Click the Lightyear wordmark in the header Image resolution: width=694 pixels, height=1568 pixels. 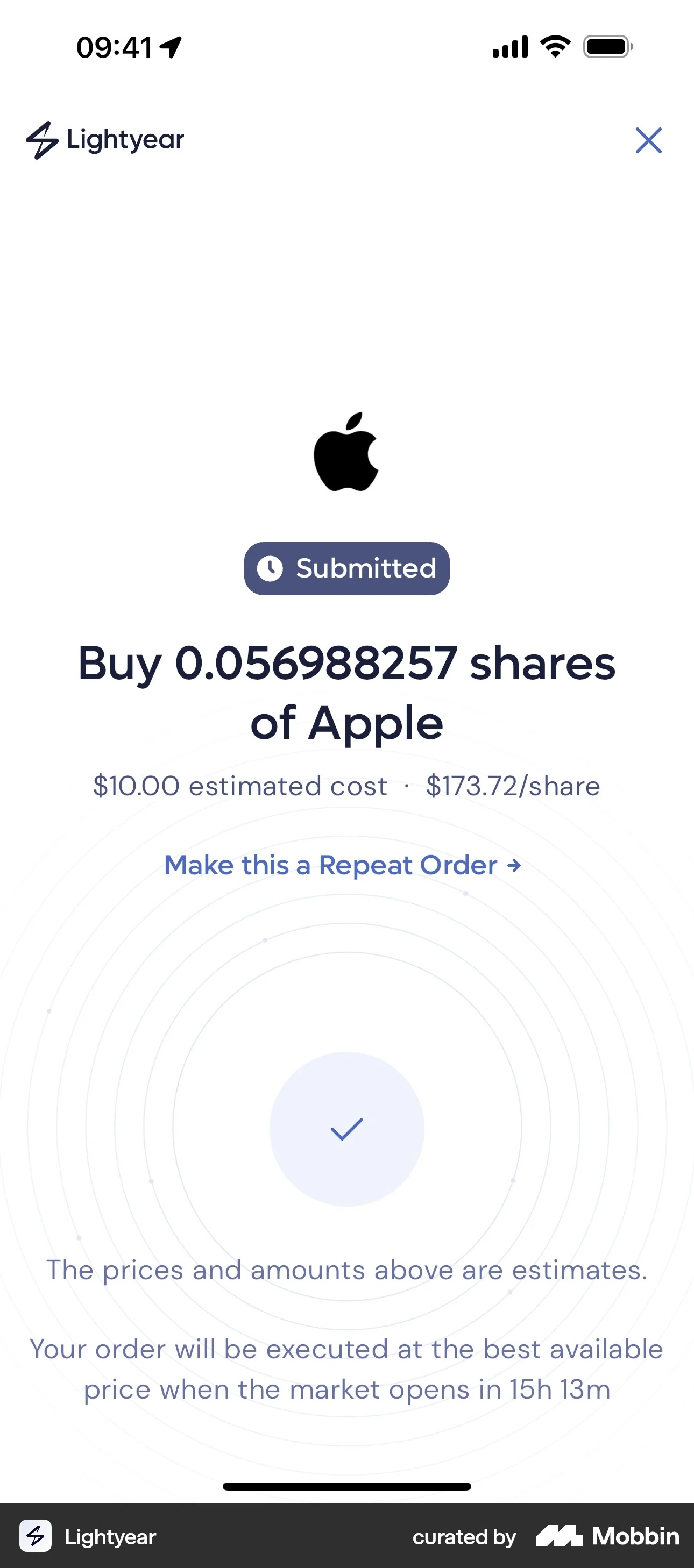pyautogui.click(x=124, y=139)
